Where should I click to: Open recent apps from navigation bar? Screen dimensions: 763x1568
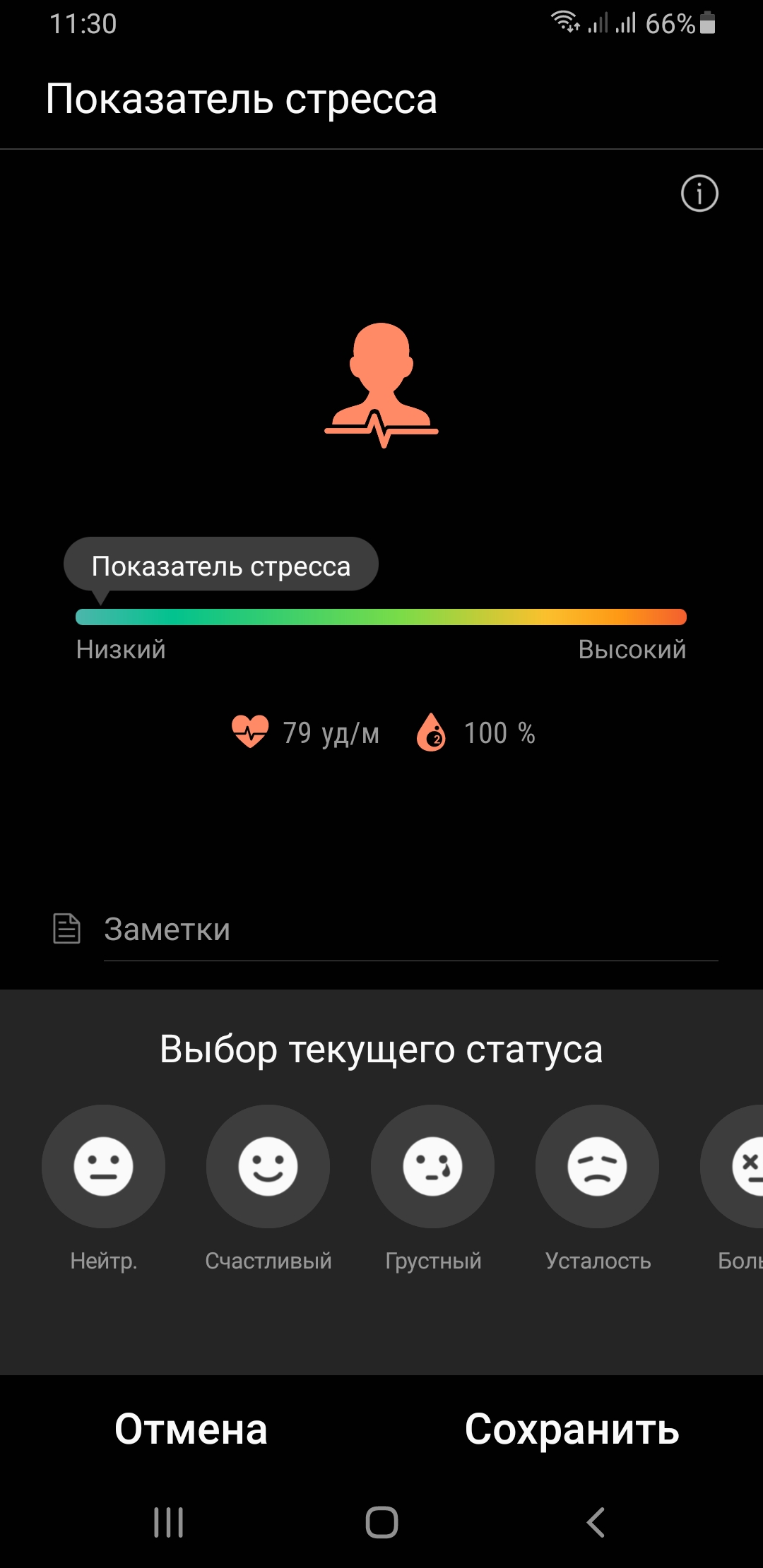(x=168, y=1522)
